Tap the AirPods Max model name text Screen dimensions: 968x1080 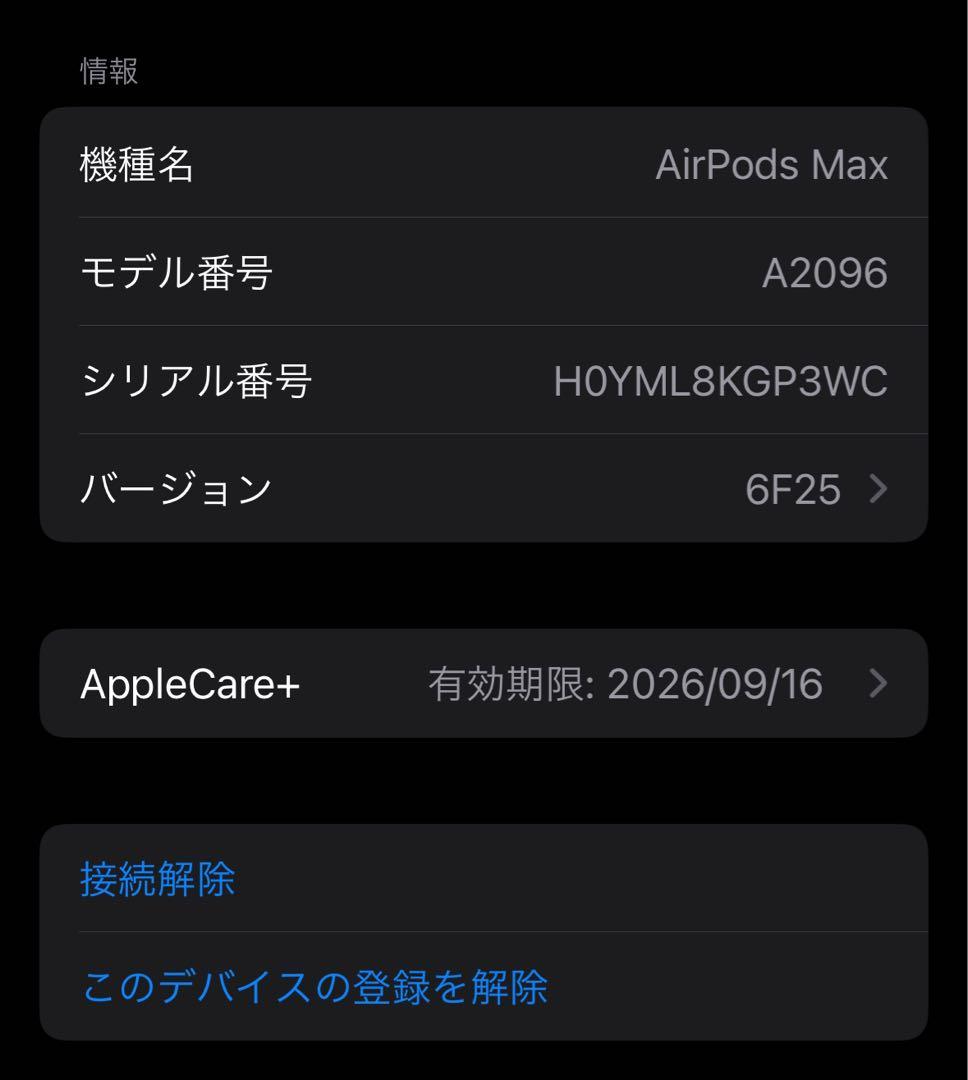point(773,164)
